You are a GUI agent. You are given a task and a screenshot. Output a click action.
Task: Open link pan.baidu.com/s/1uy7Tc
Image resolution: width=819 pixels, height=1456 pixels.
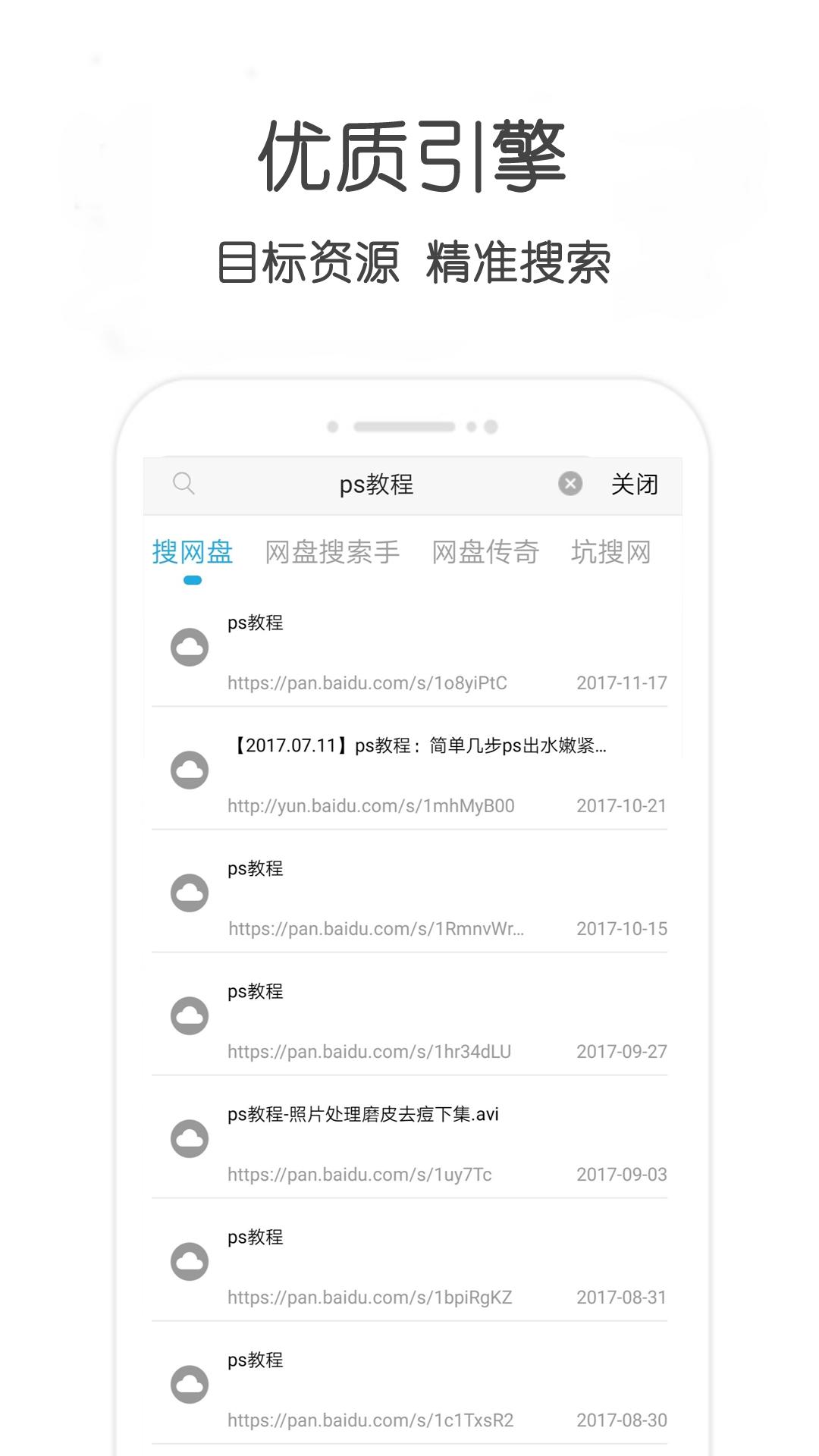358,1173
